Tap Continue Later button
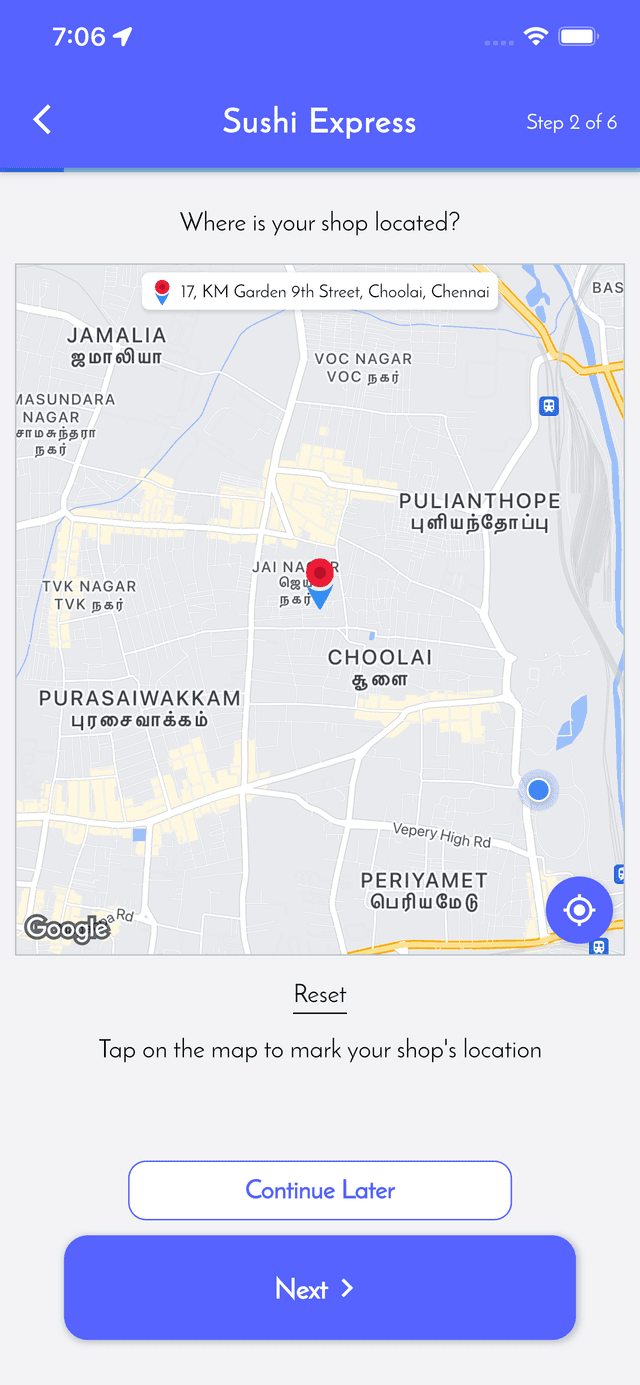640x1385 pixels. [x=320, y=1190]
